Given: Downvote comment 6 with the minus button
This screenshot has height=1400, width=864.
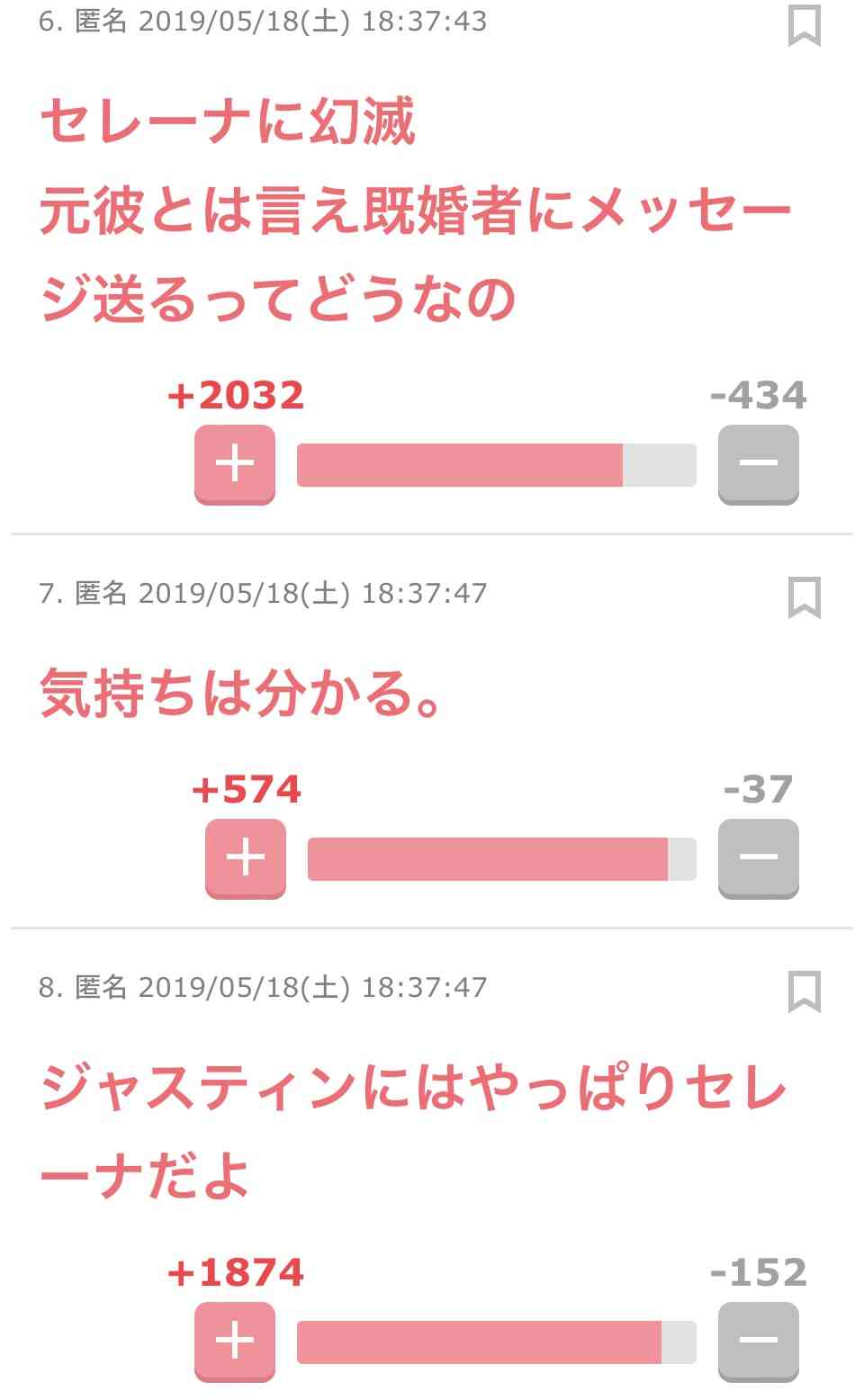Looking at the screenshot, I should tap(758, 463).
